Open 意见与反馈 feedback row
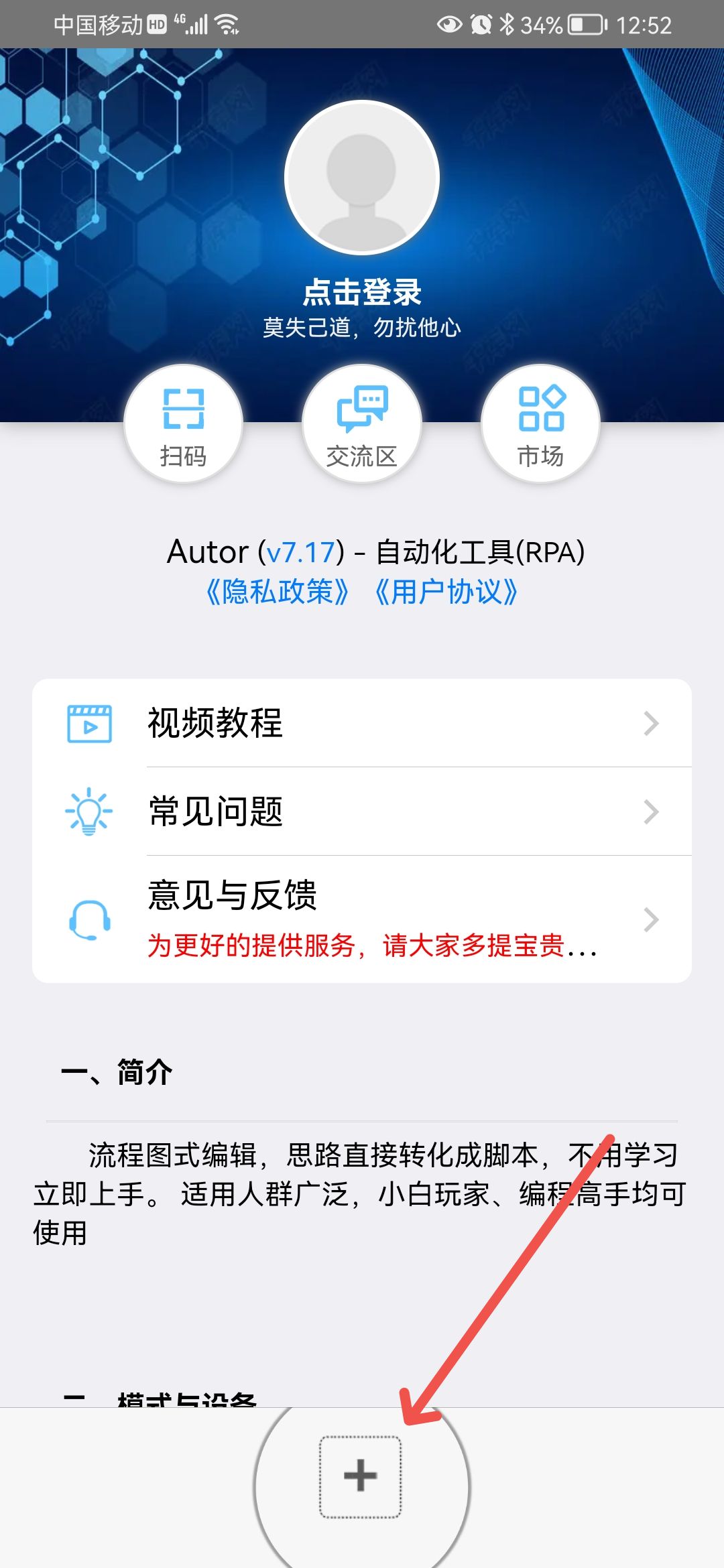This screenshot has height=1568, width=724. 362,919
